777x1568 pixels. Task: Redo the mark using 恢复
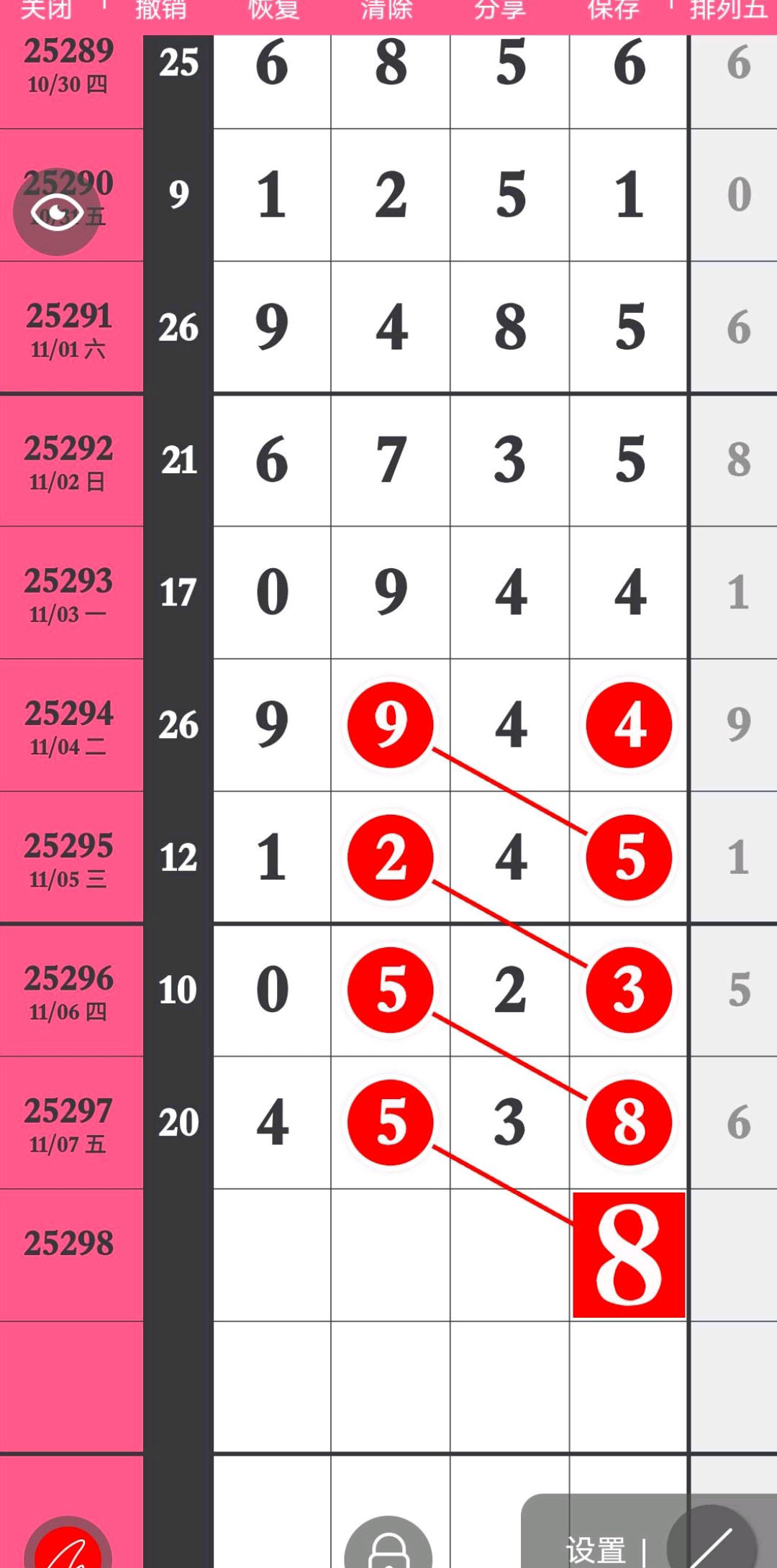click(273, 10)
